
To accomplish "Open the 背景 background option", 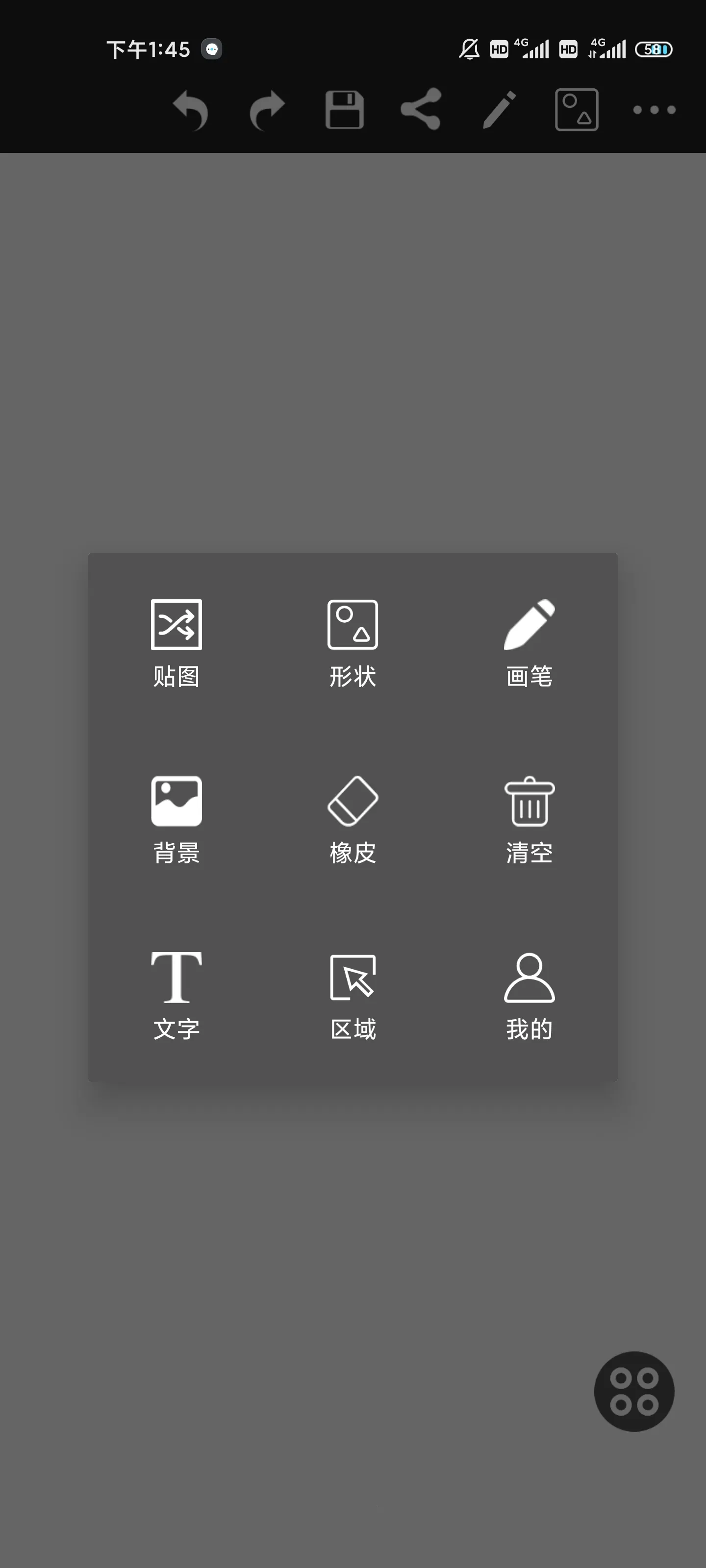I will [176, 819].
